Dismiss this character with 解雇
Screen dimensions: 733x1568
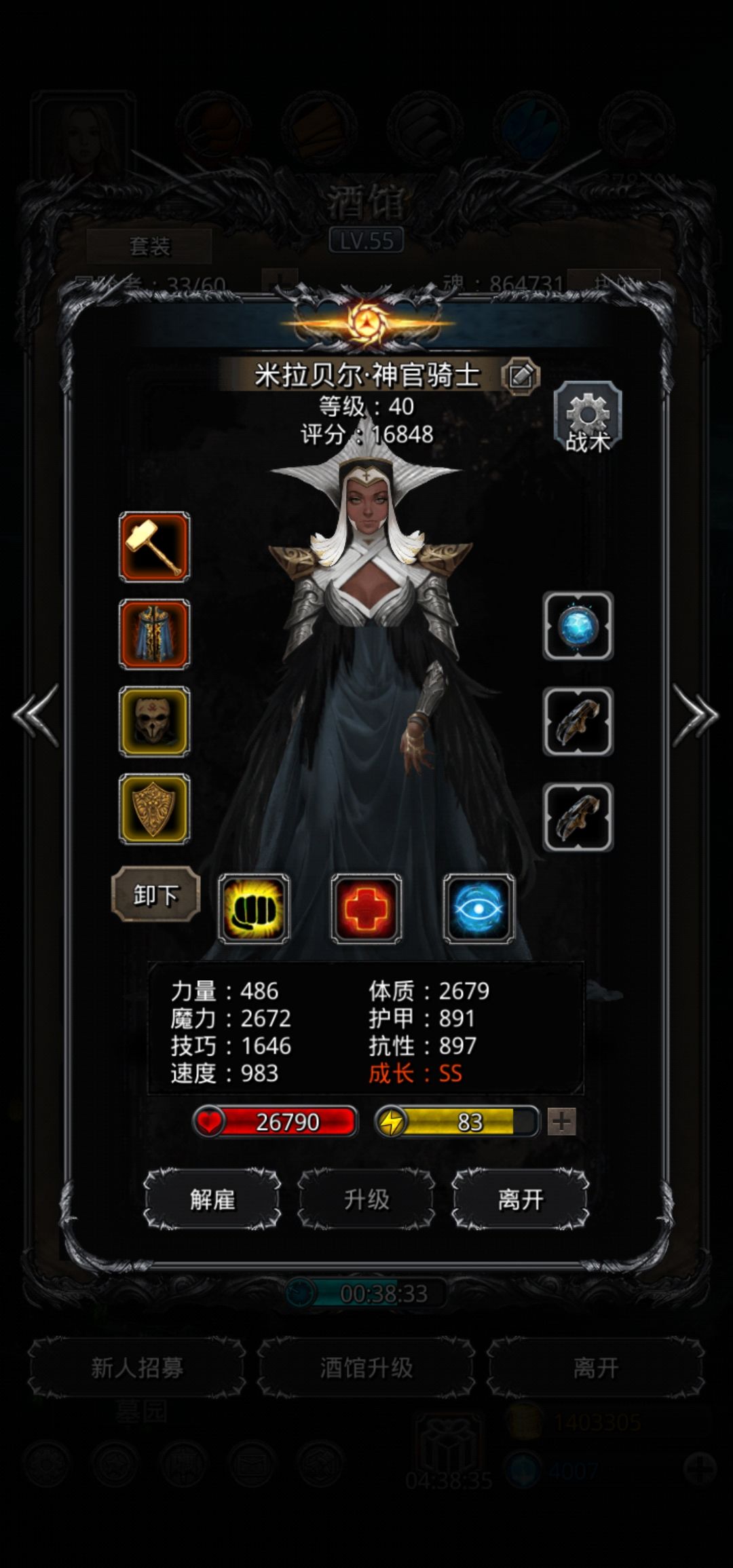[212, 1199]
